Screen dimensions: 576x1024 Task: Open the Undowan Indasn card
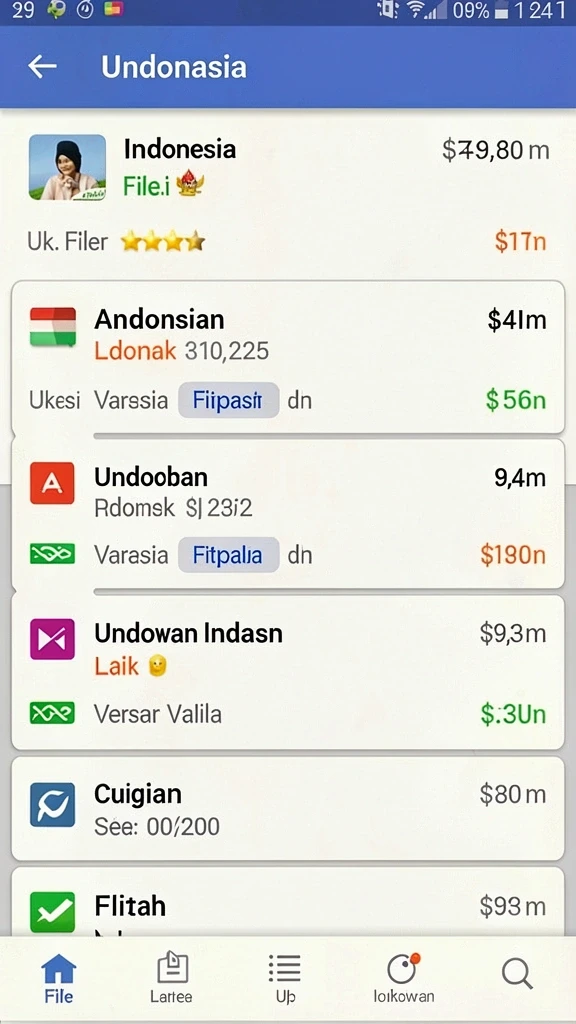click(x=288, y=672)
